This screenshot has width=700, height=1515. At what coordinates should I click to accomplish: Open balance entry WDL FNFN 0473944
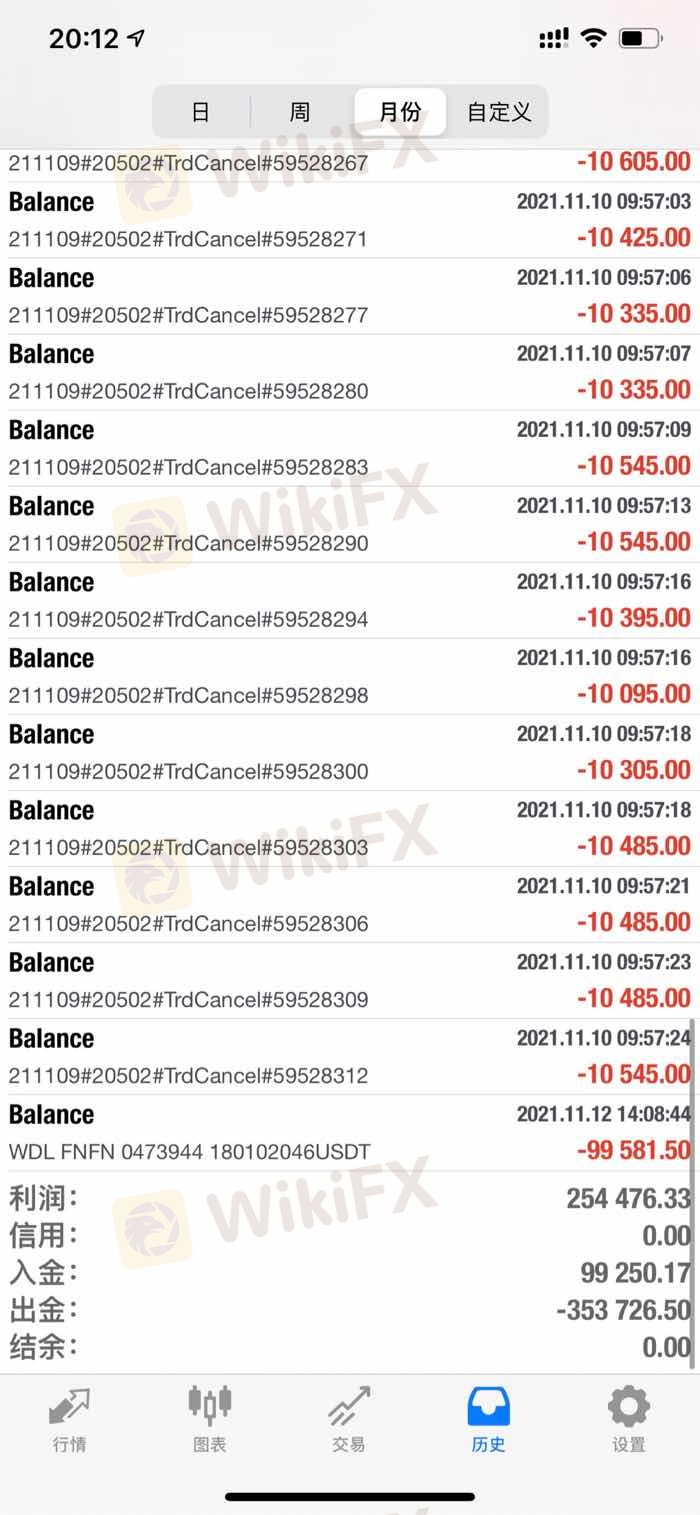[x=350, y=1133]
